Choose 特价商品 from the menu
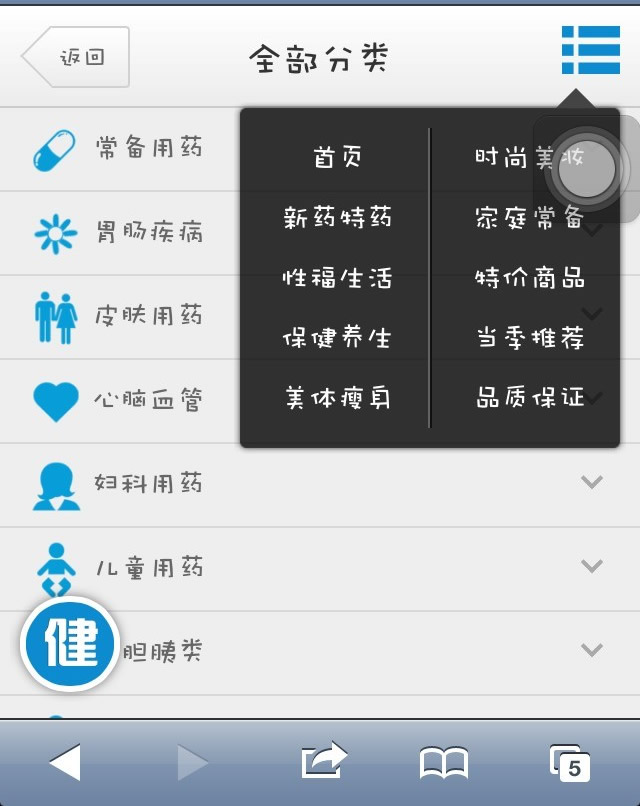This screenshot has height=806, width=640. tap(529, 278)
